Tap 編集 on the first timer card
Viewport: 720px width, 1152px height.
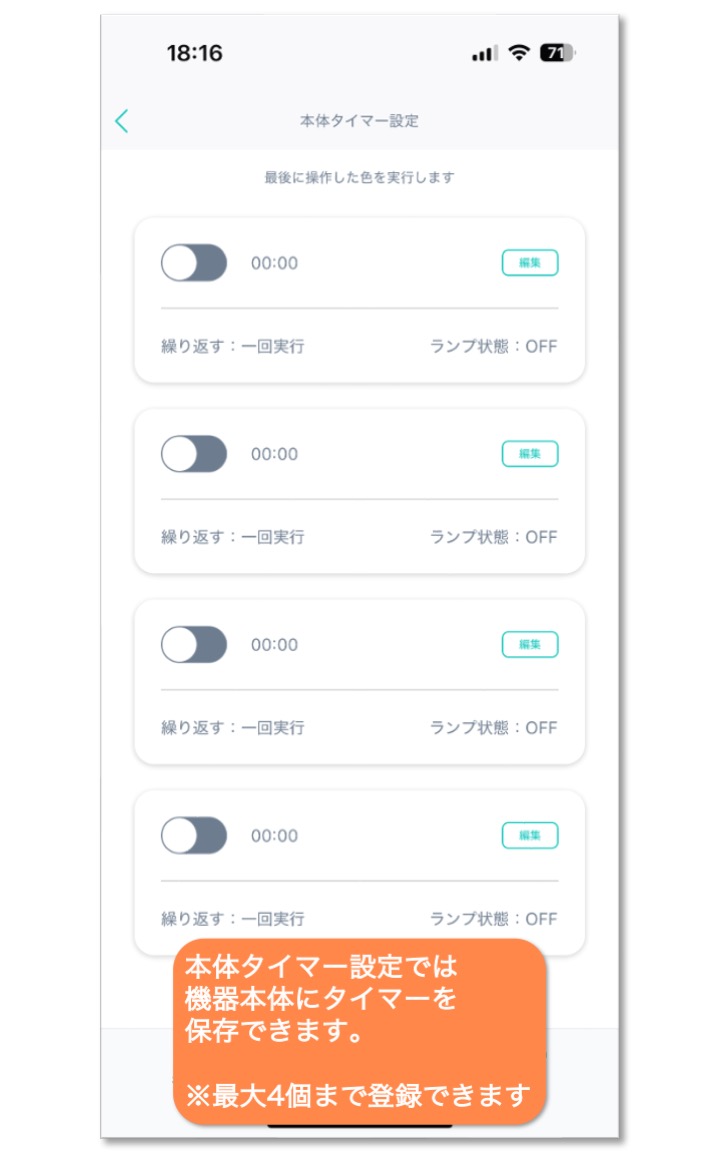(x=530, y=263)
